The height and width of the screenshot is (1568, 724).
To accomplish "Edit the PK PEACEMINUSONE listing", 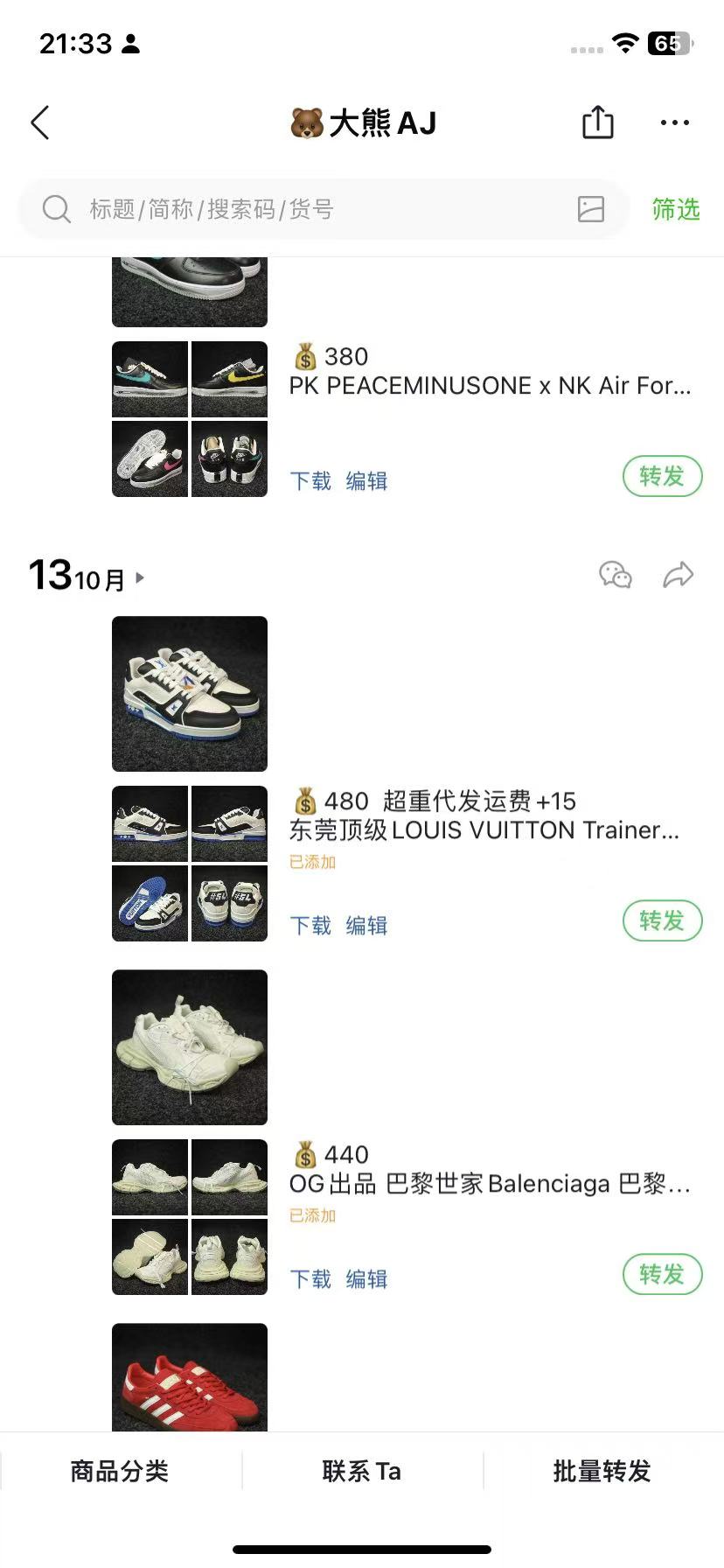I will (366, 481).
